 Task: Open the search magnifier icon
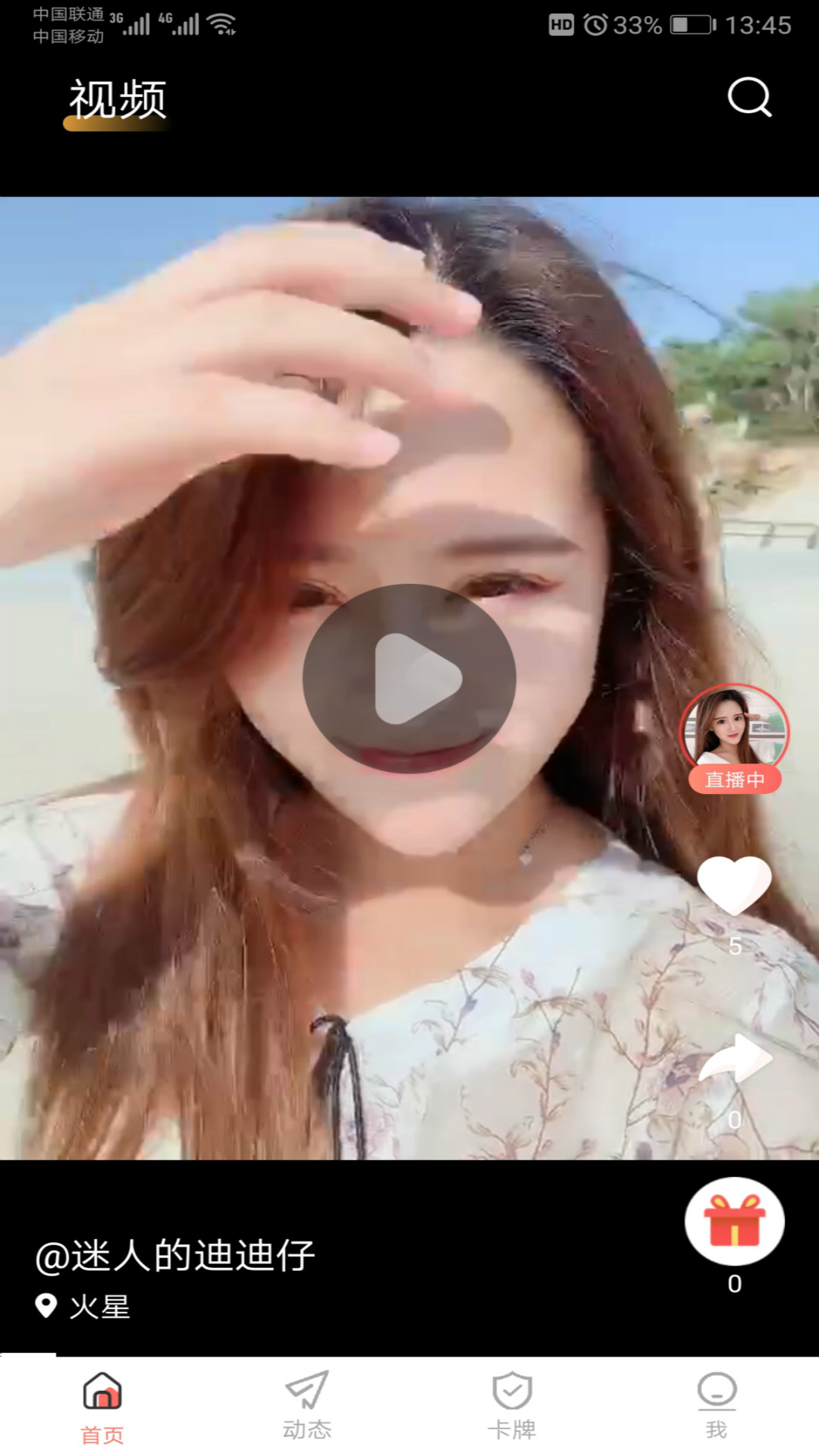[x=749, y=97]
